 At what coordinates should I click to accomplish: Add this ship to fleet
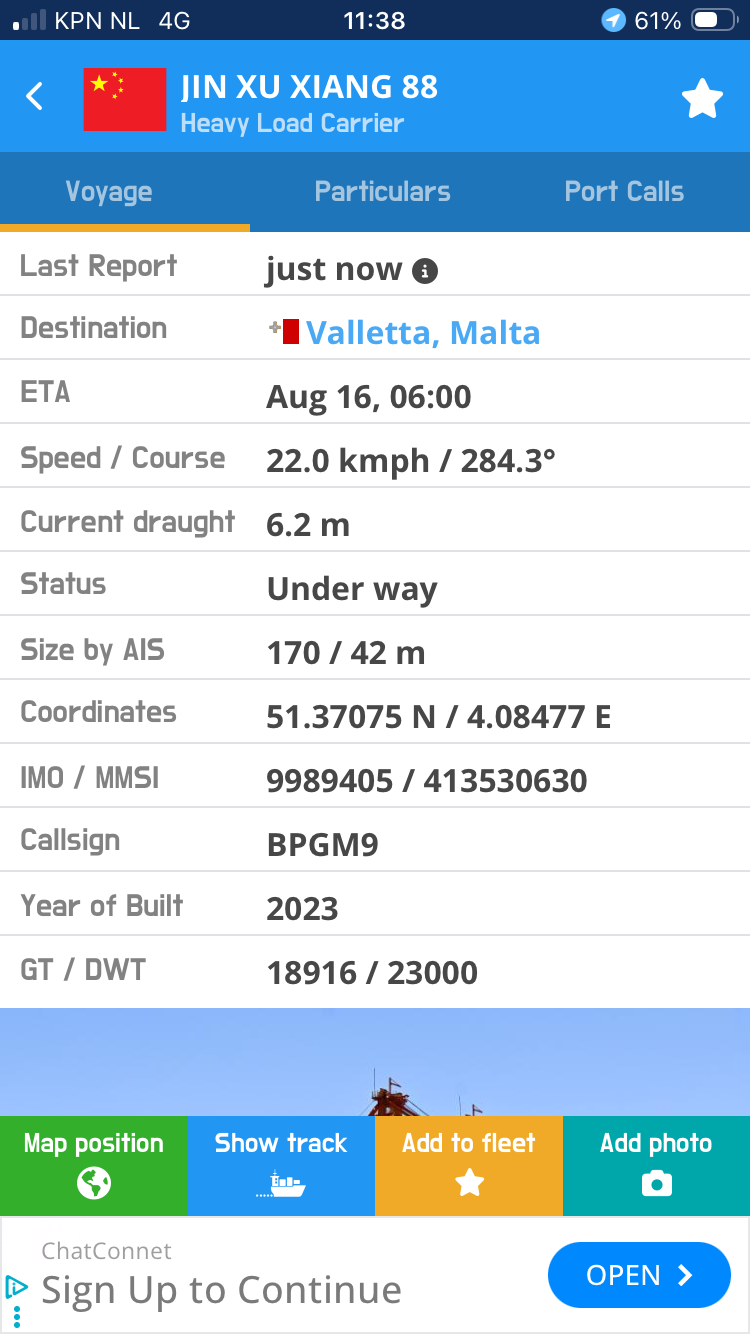click(469, 1166)
